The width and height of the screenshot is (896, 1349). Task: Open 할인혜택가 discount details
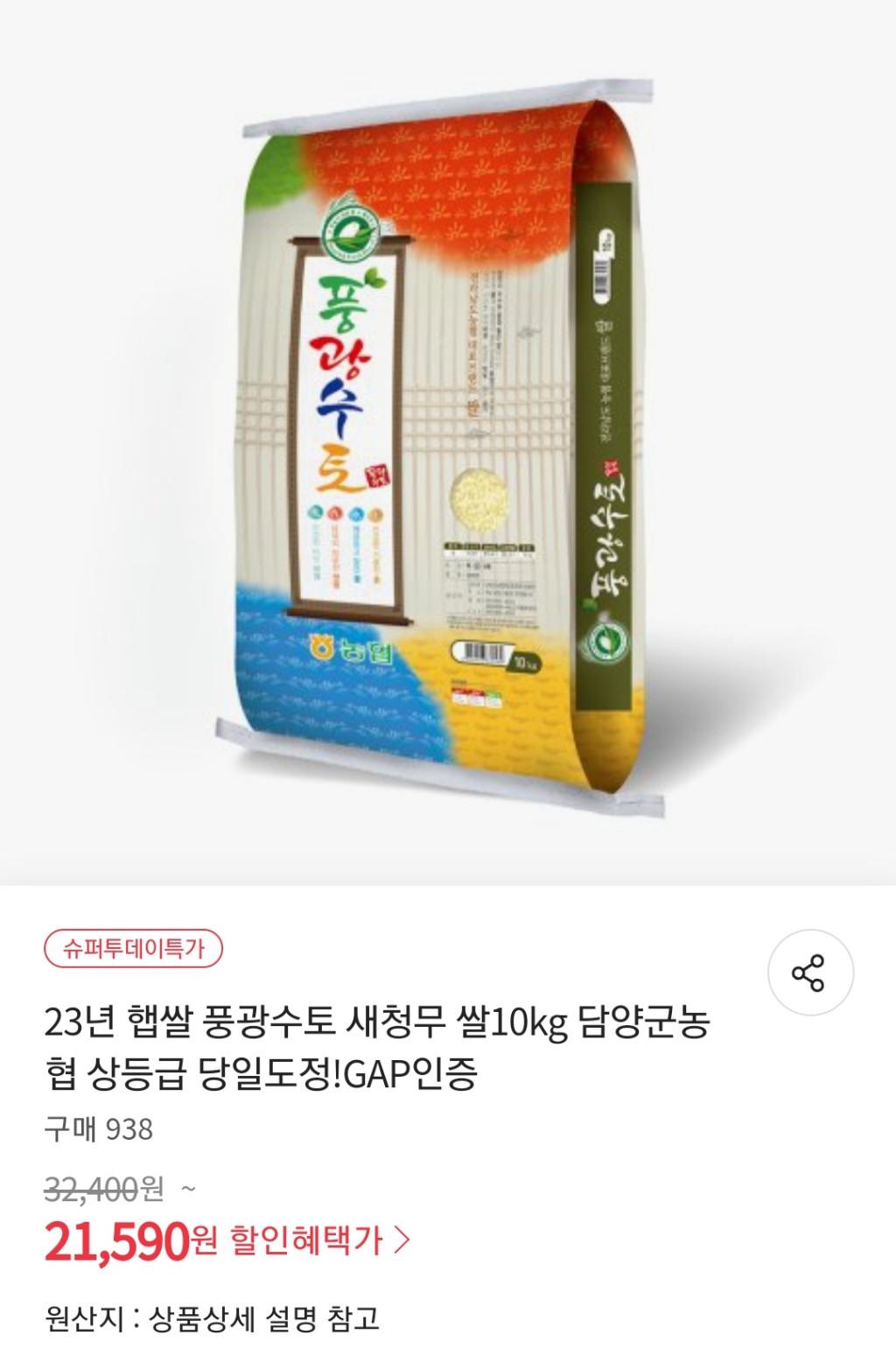point(318,1240)
